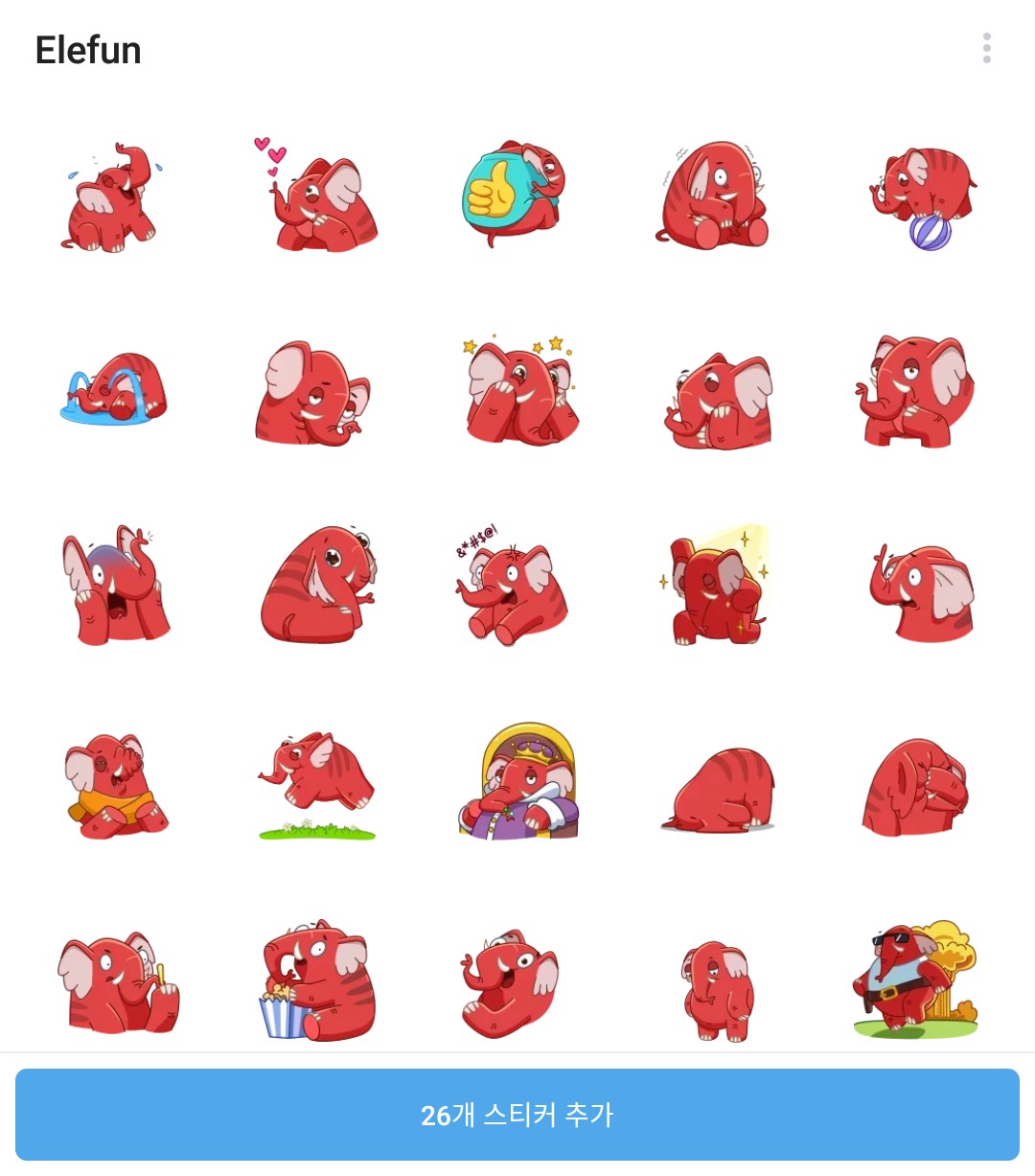1035x1176 pixels.
Task: Open the sparkling golden glow elephant sticker
Action: 717,587
